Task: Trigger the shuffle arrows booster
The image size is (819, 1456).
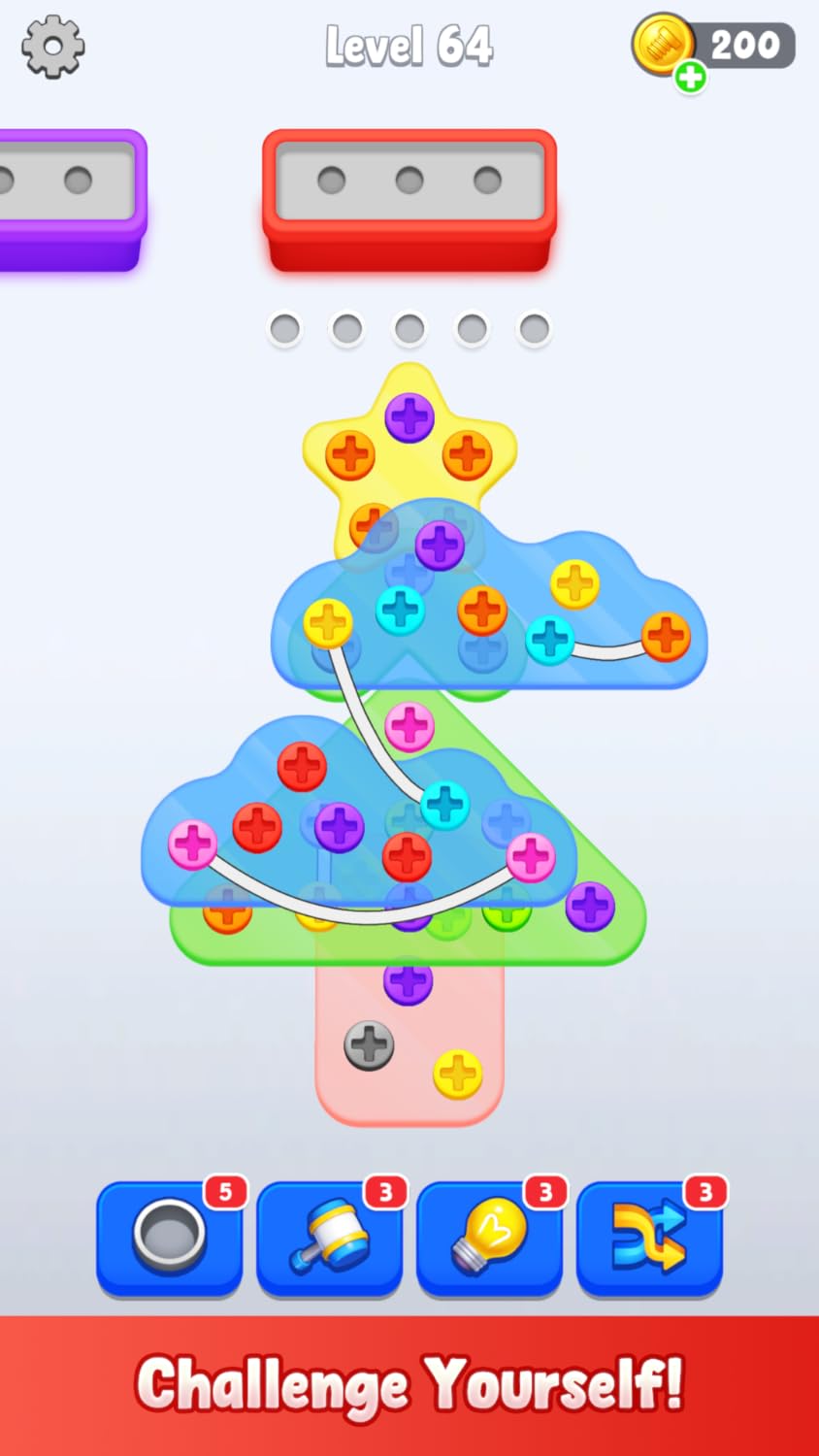Action: coord(648,1238)
